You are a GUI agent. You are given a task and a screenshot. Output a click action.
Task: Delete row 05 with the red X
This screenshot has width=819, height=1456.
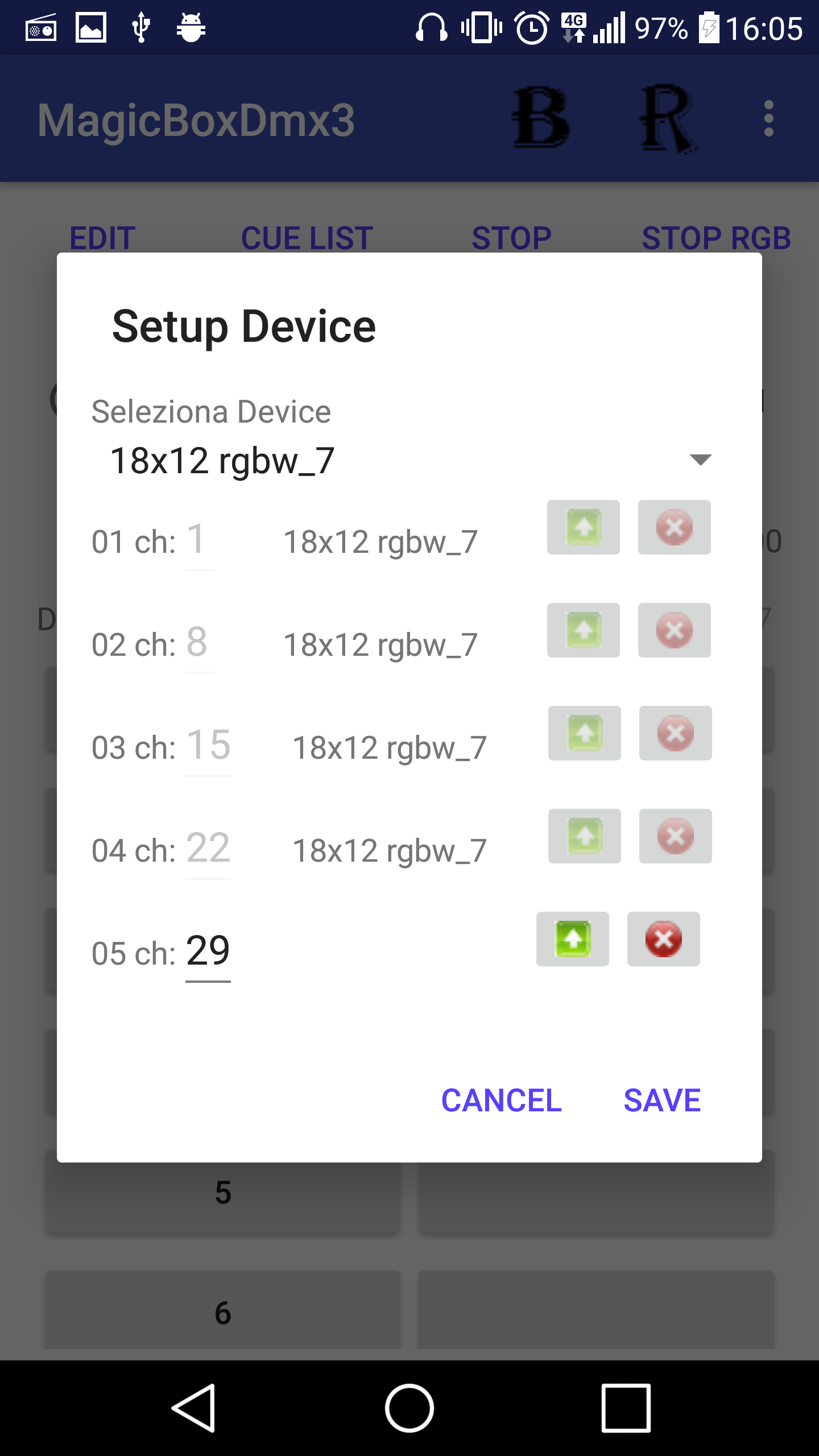pyautogui.click(x=663, y=939)
